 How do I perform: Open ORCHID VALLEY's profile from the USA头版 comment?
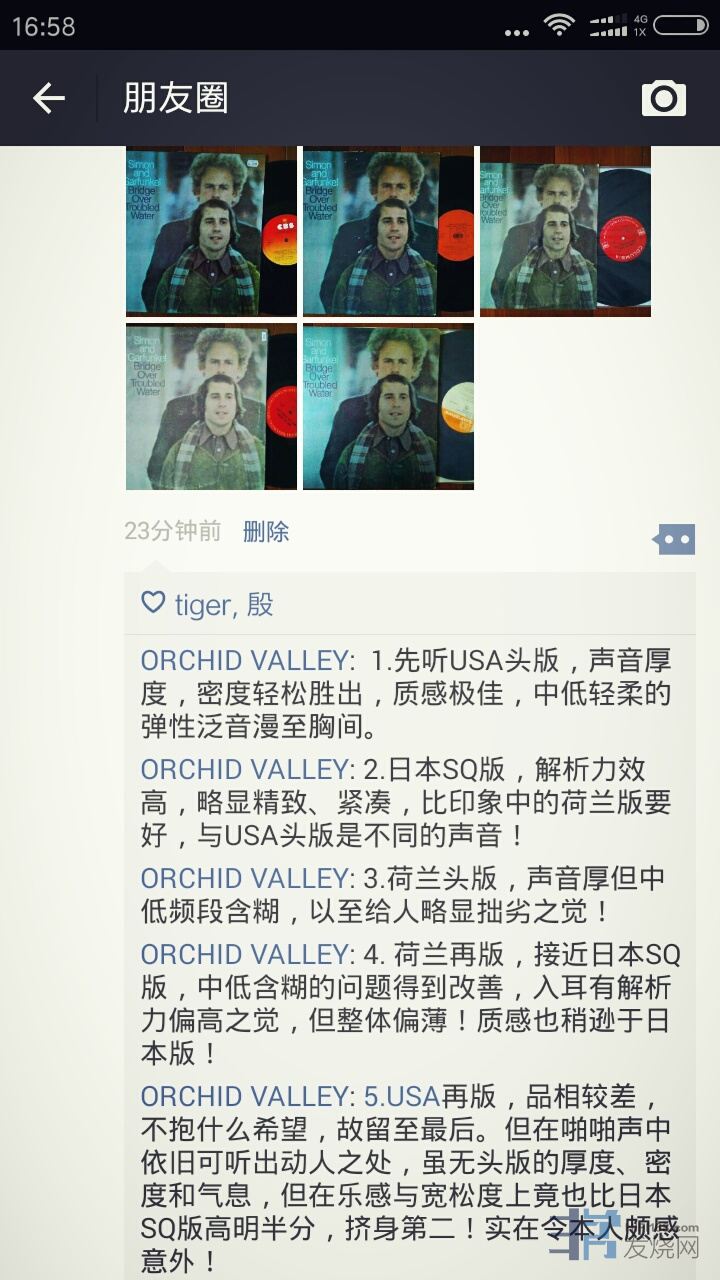tap(245, 661)
